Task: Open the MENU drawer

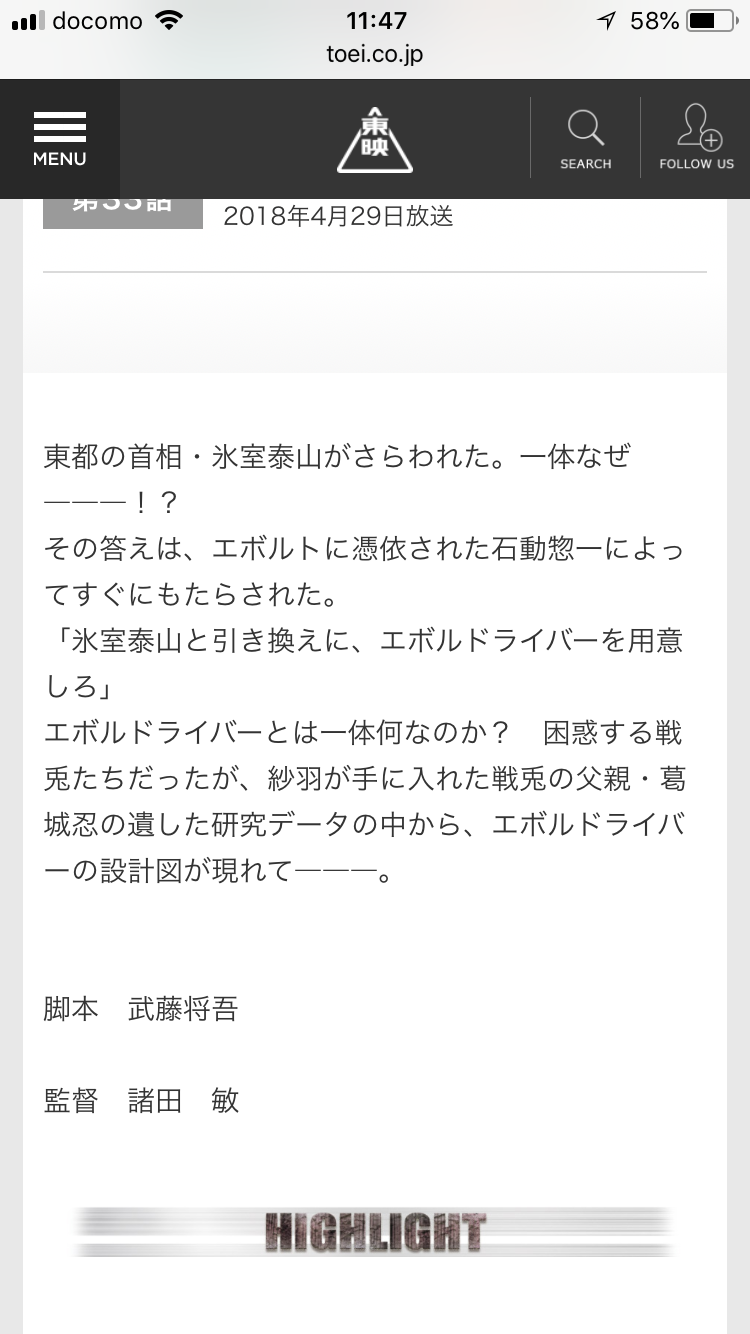Action: pos(60,139)
